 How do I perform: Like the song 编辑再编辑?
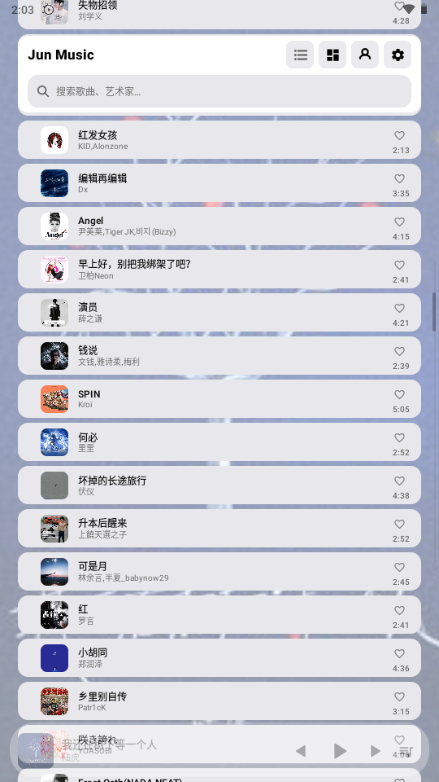399,178
